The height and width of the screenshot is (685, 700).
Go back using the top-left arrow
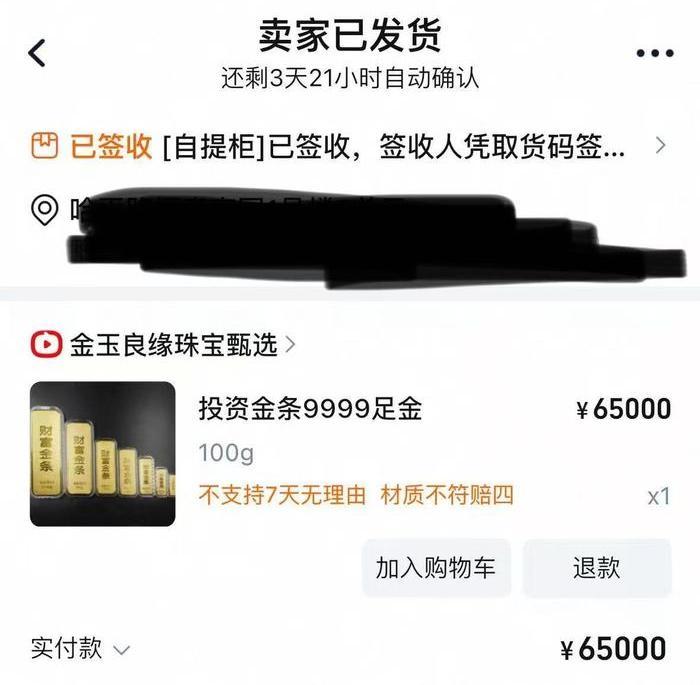coord(37,52)
